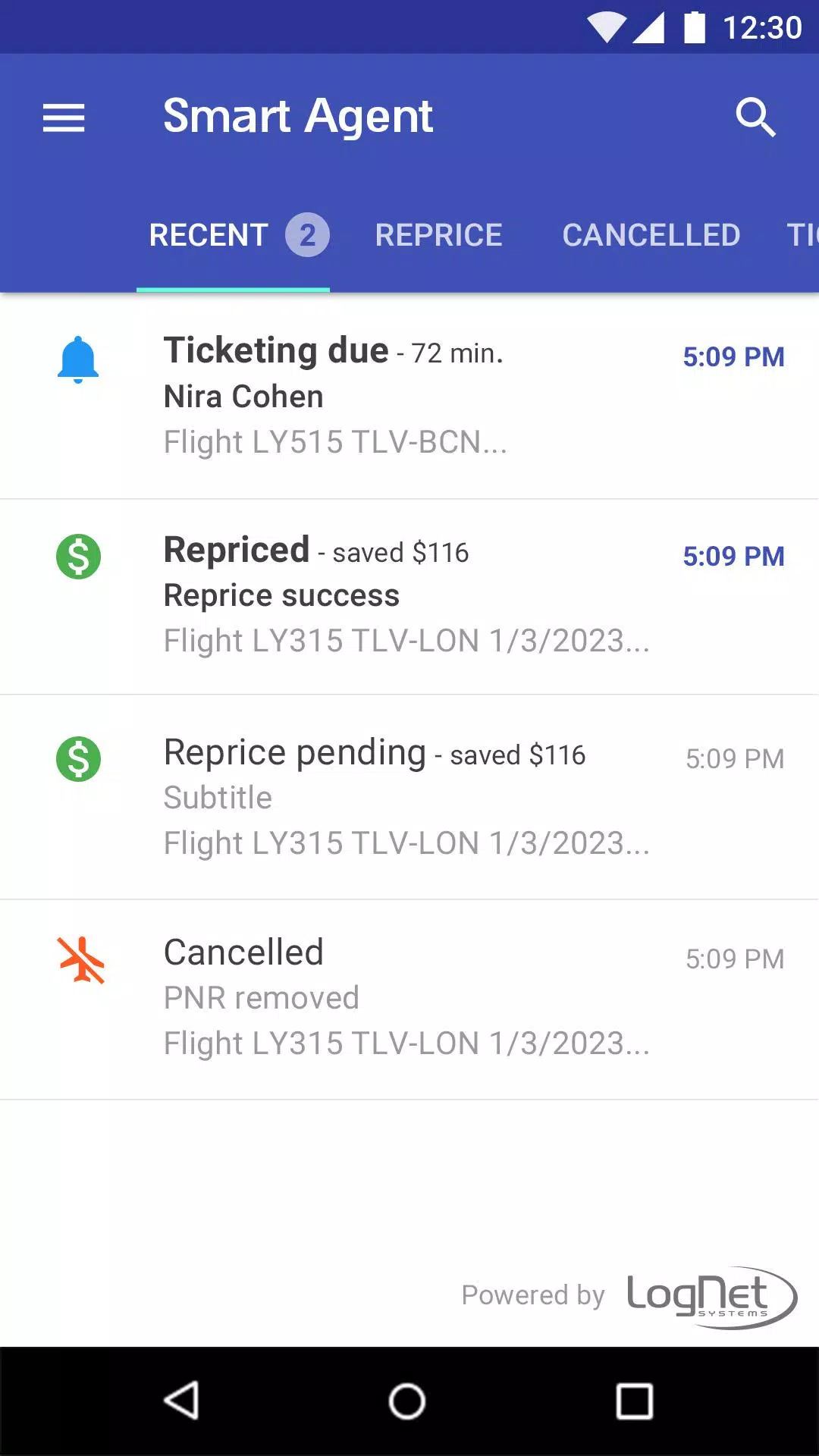
Task: Go back using the system back button
Action: [x=182, y=1400]
